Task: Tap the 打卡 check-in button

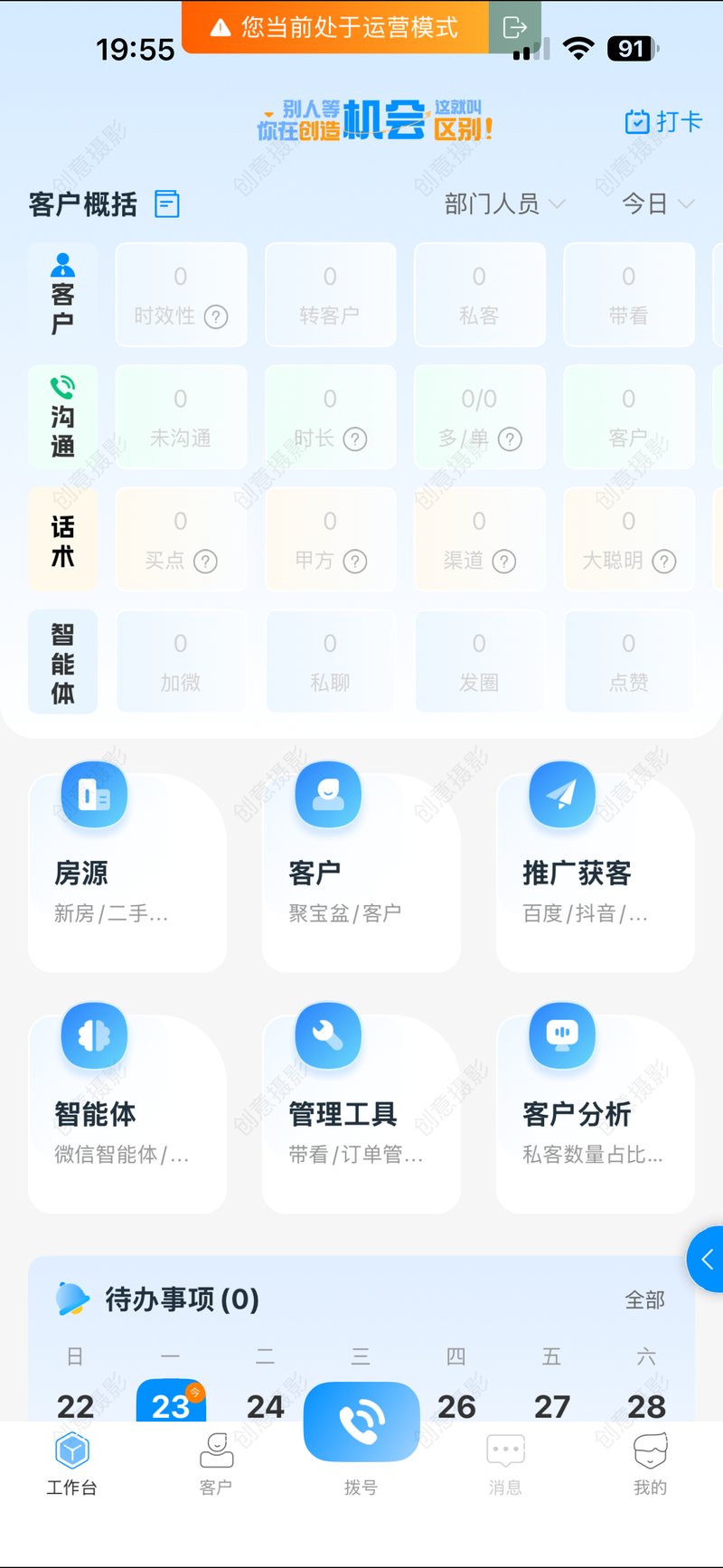Action: click(x=663, y=121)
